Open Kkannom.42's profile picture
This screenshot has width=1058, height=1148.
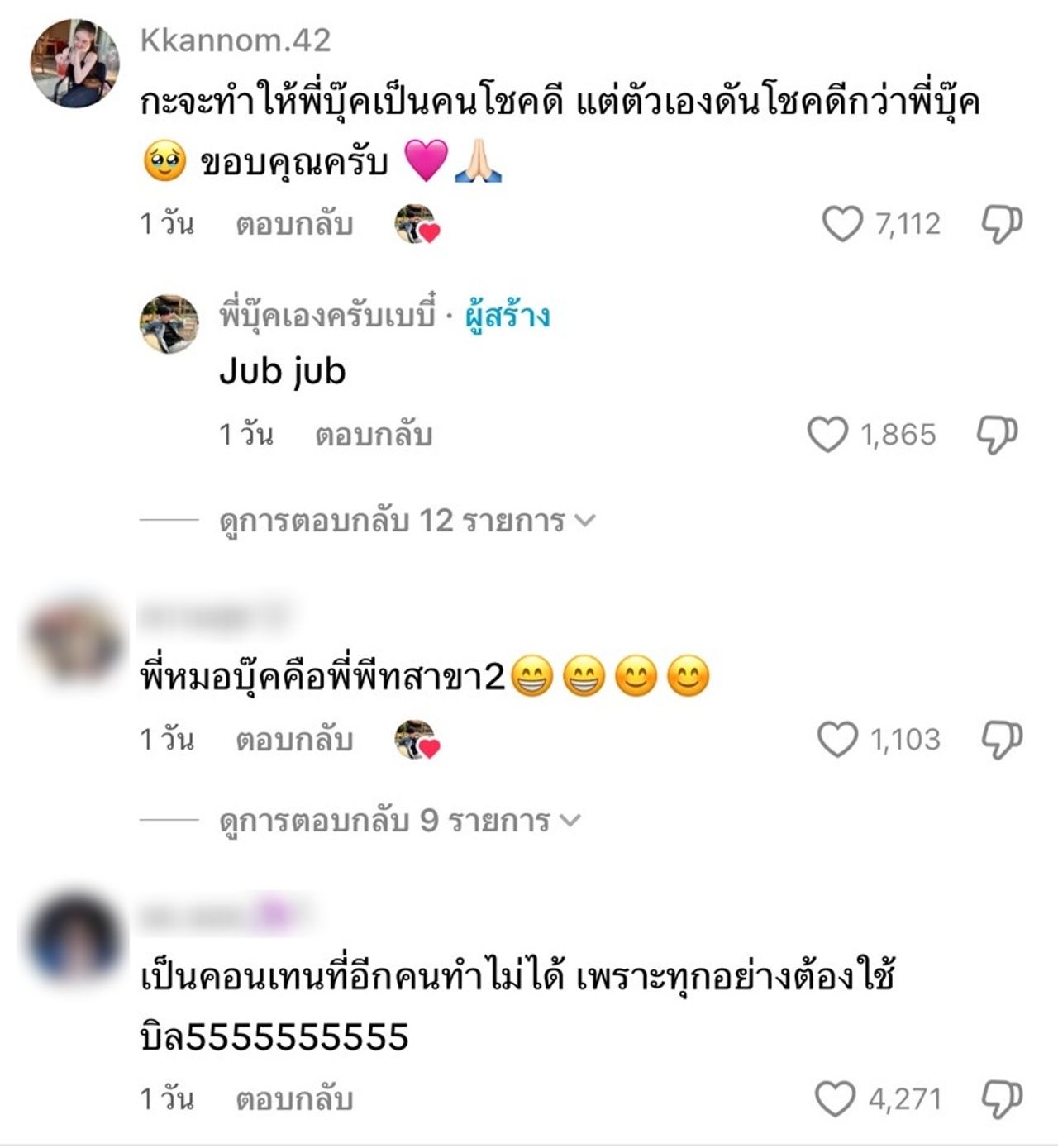click(x=75, y=64)
